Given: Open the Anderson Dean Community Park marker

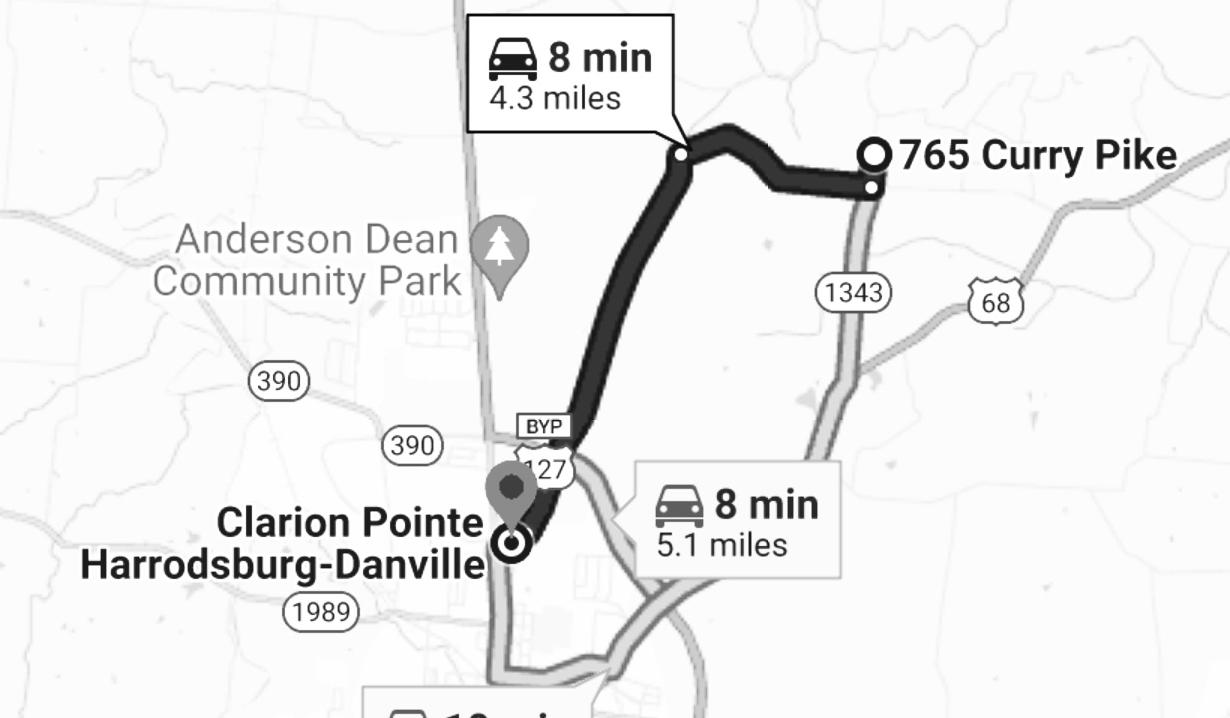Looking at the screenshot, I should pyautogui.click(x=499, y=245).
